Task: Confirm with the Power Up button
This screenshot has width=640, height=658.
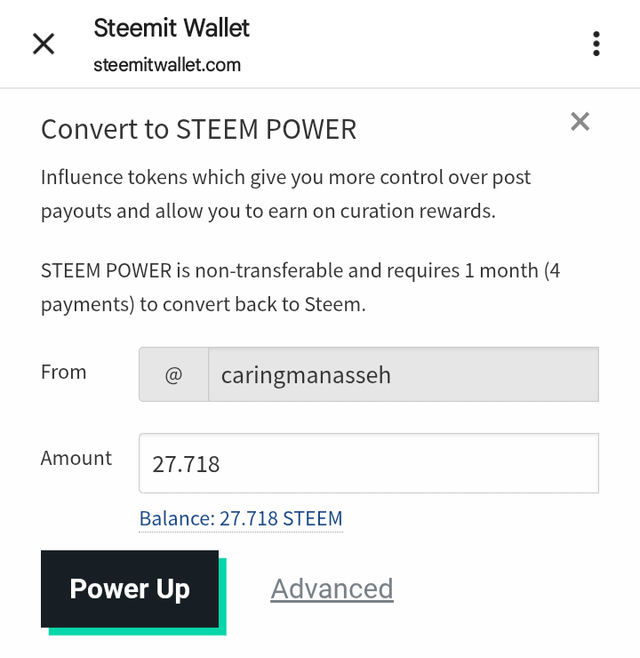Action: (x=129, y=589)
